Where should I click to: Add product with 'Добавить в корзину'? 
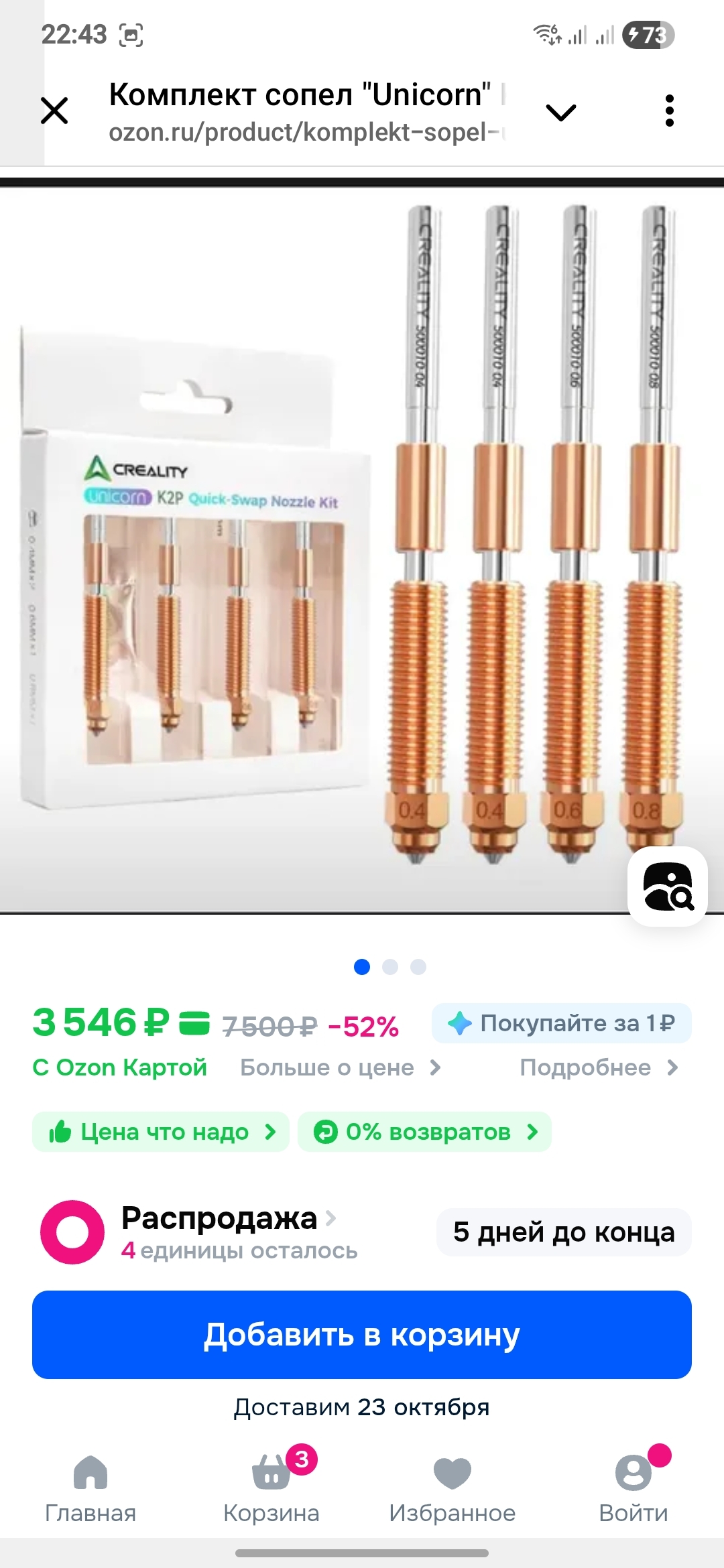pyautogui.click(x=362, y=1335)
